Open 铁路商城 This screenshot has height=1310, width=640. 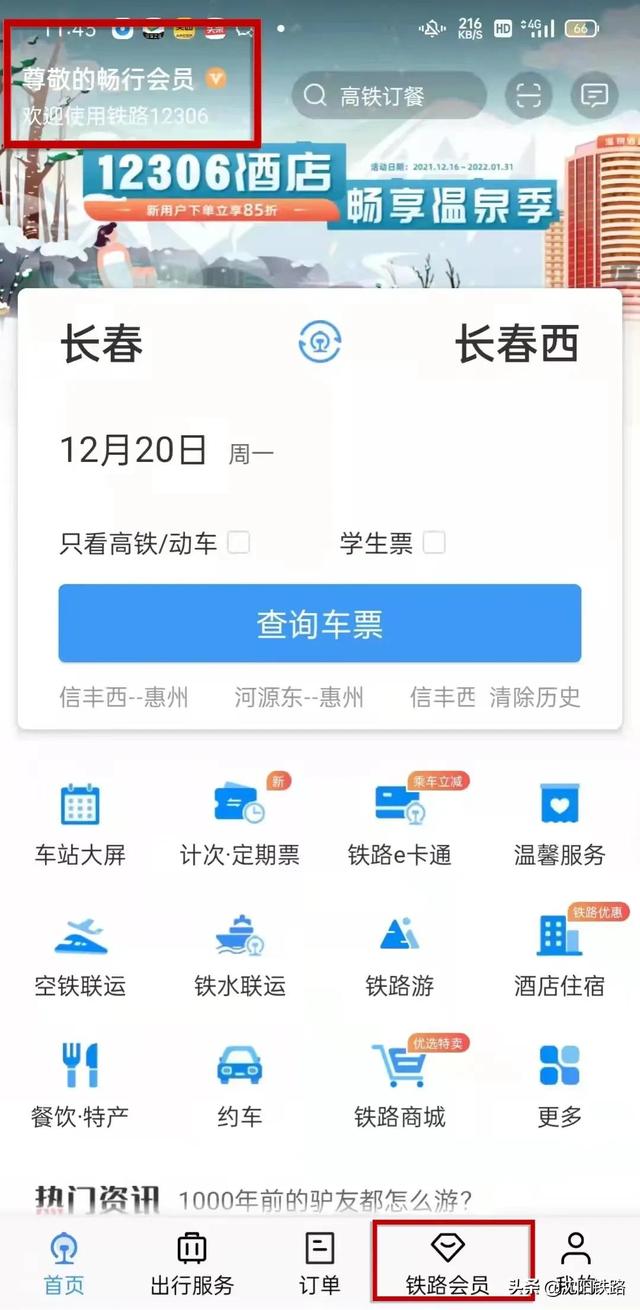click(400, 1083)
